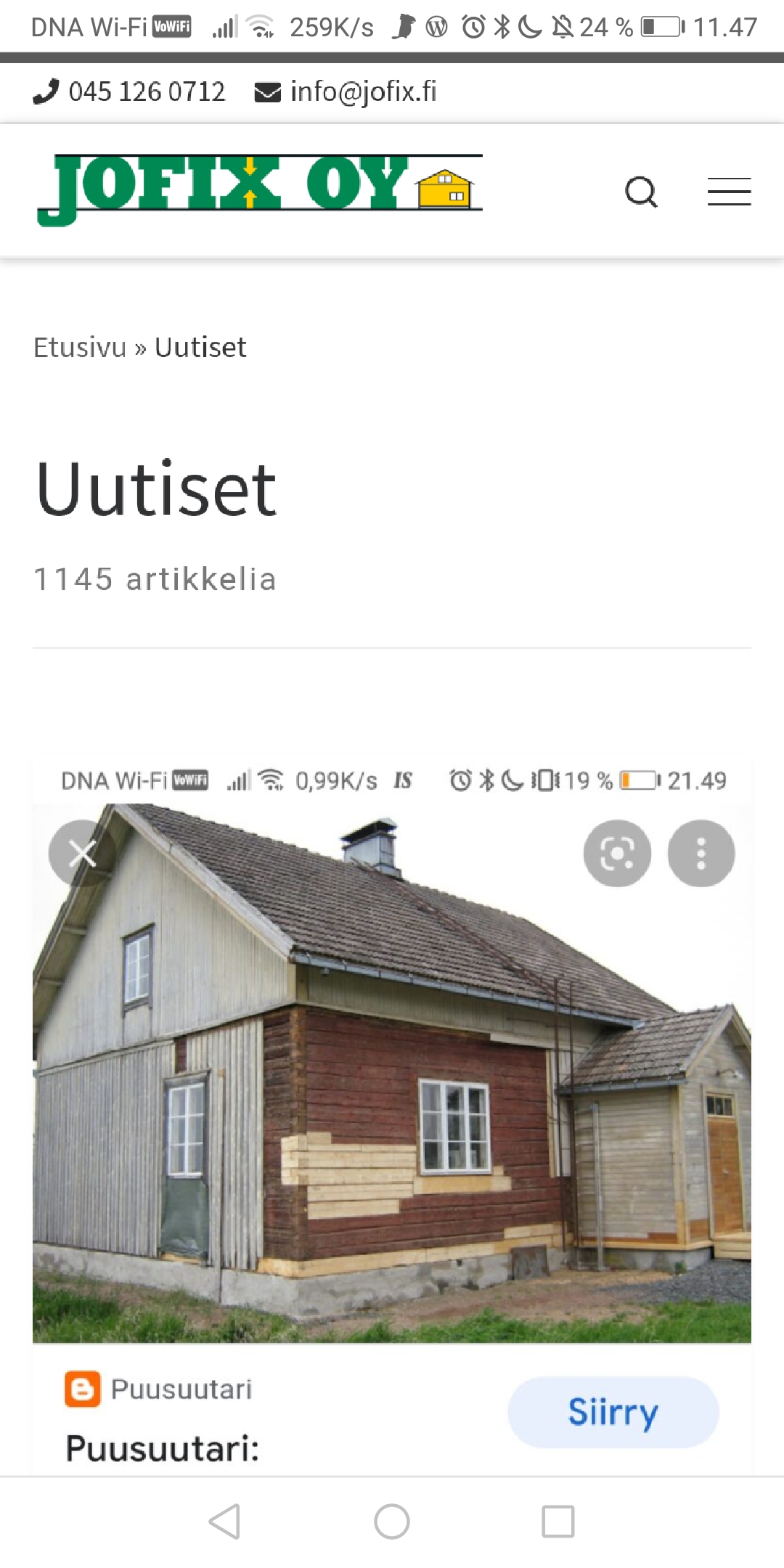The image size is (784, 1568).
Task: Tap the Jofix Oy logo to go home
Action: pyautogui.click(x=260, y=189)
